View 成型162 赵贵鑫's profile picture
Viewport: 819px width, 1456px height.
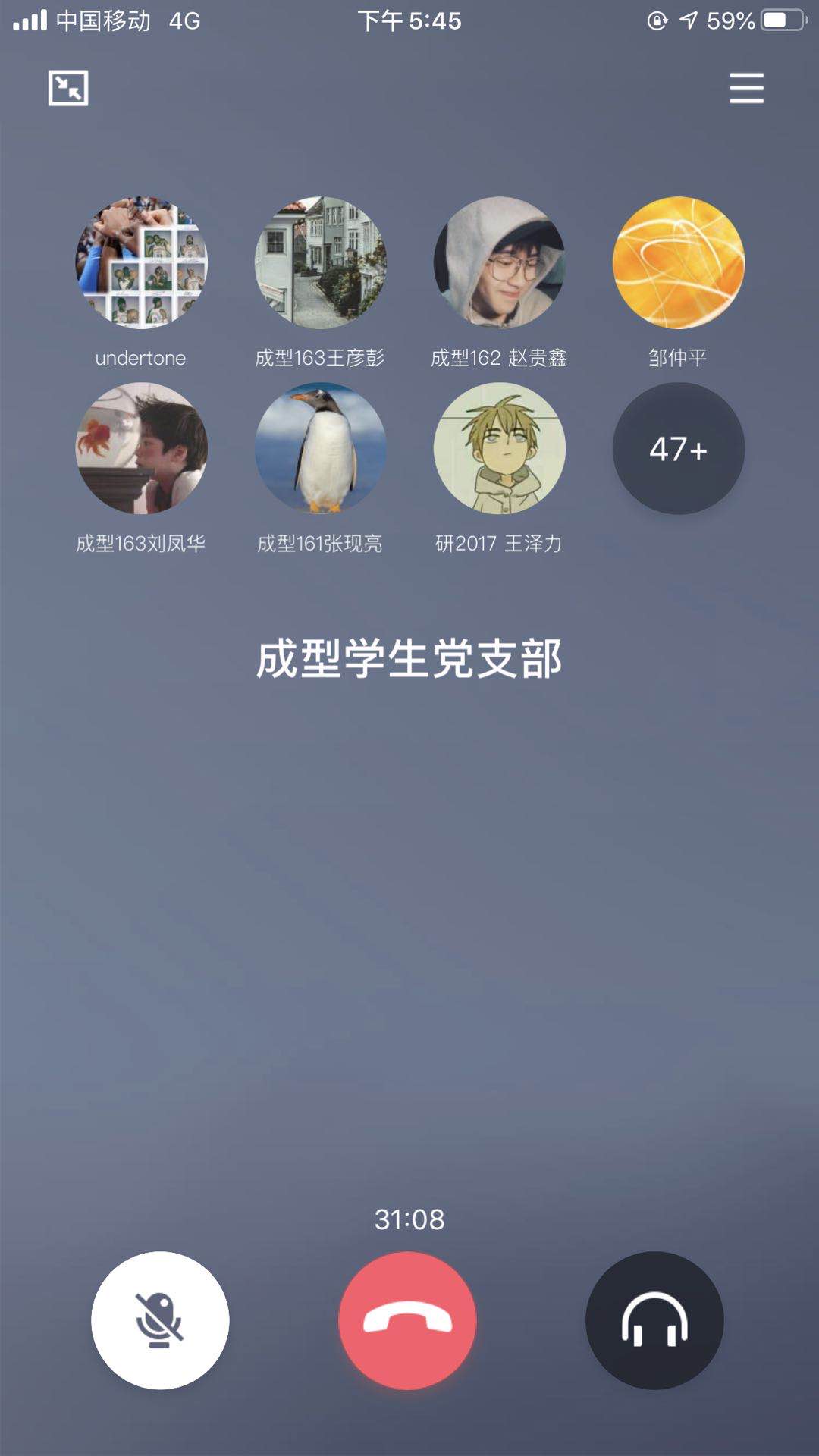pos(499,262)
